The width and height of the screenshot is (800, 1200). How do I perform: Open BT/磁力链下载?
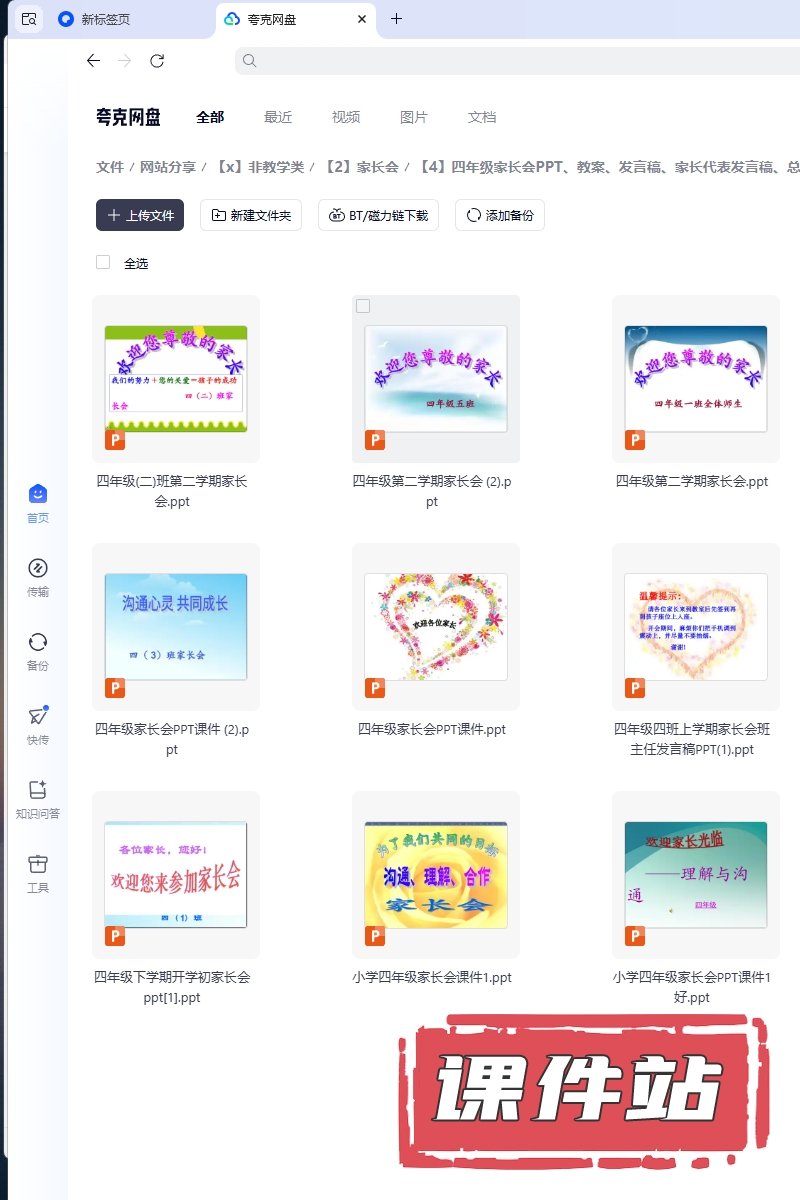click(x=378, y=215)
